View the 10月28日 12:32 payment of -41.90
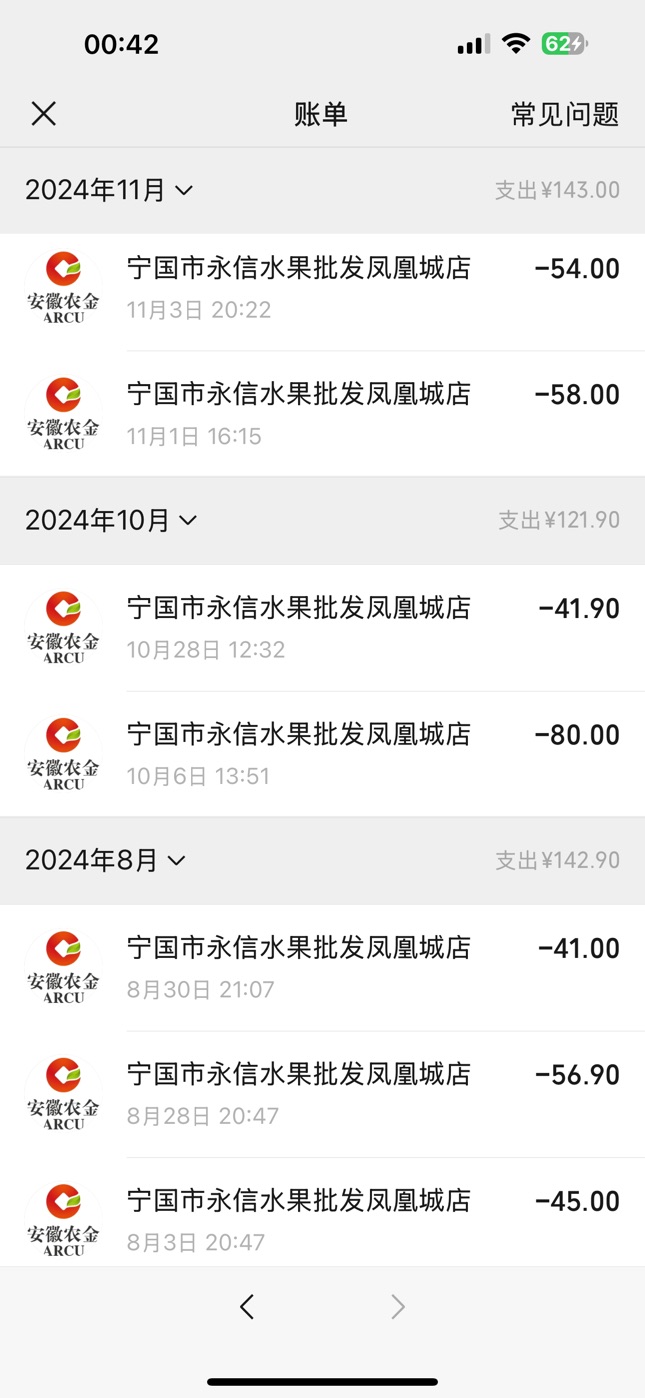The width and height of the screenshot is (645, 1398). (322, 628)
